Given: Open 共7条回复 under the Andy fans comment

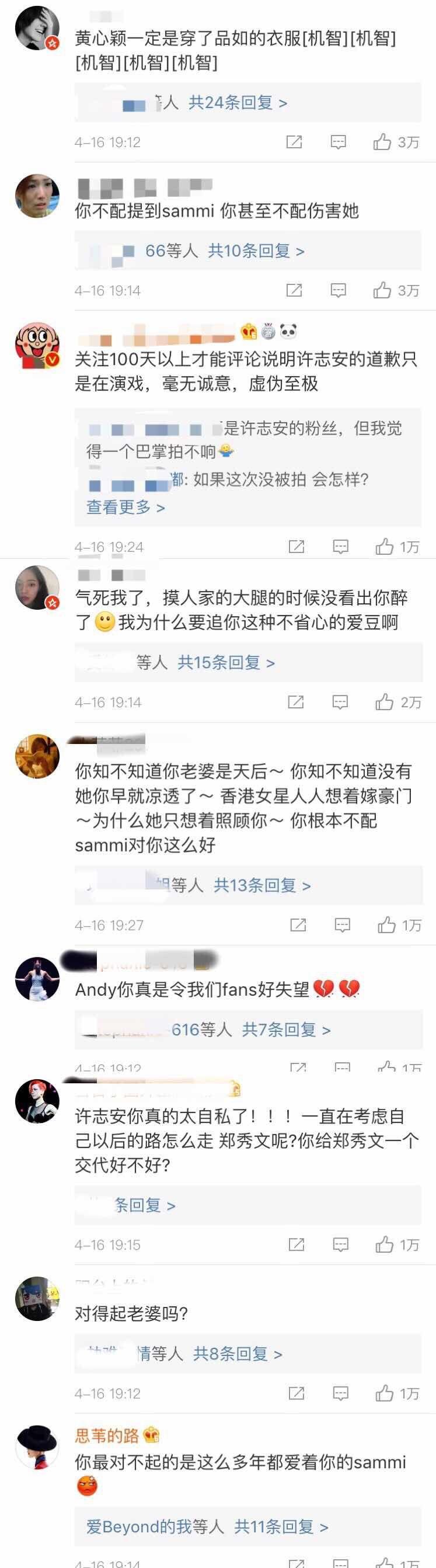Looking at the screenshot, I should (x=286, y=1030).
